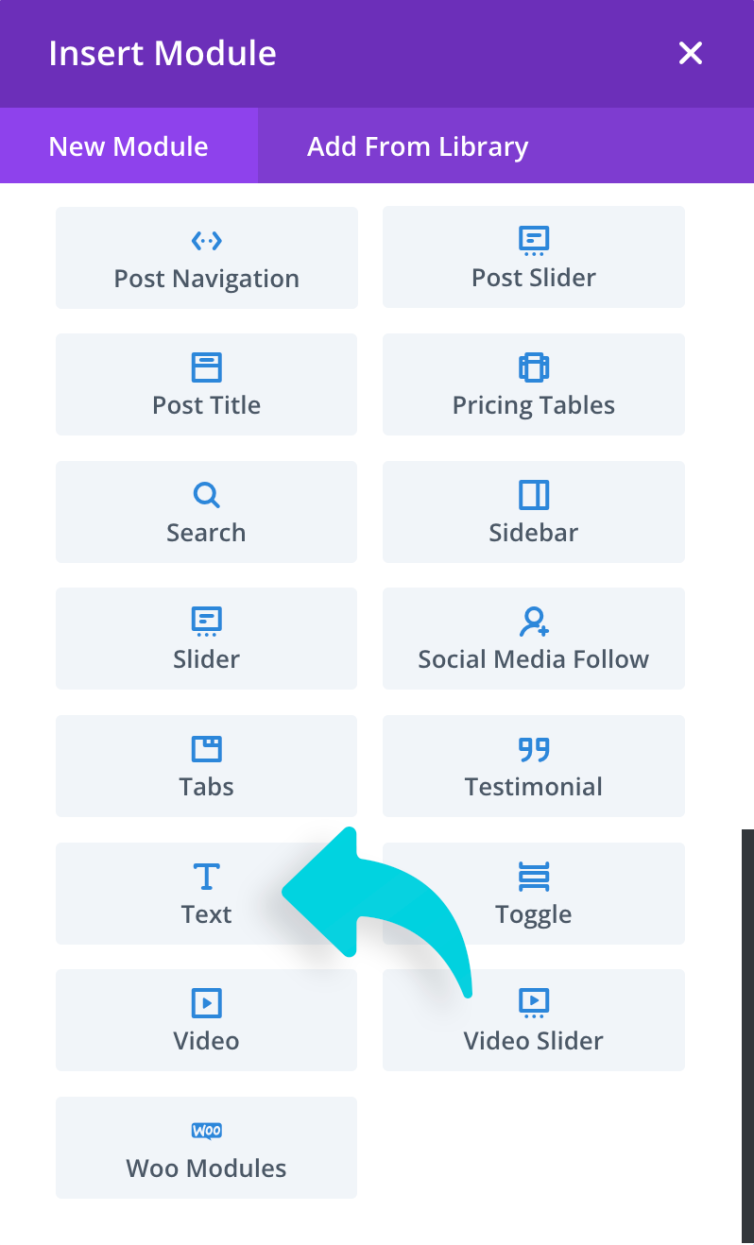
Task: Switch to the New Module tab
Action: pyautogui.click(x=128, y=146)
